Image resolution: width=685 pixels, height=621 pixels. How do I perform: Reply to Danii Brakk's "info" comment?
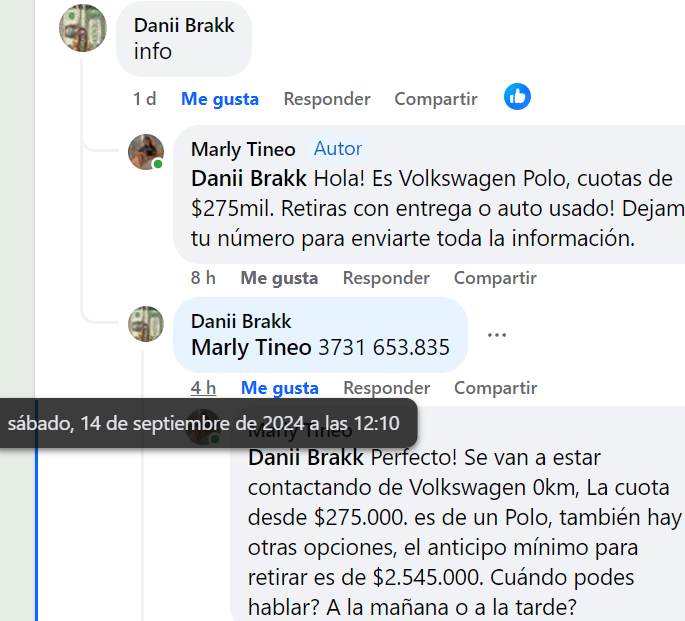326,99
